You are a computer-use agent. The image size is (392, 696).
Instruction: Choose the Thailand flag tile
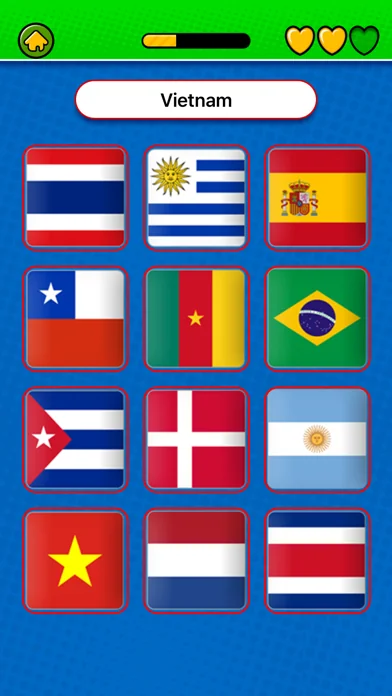[75, 198]
